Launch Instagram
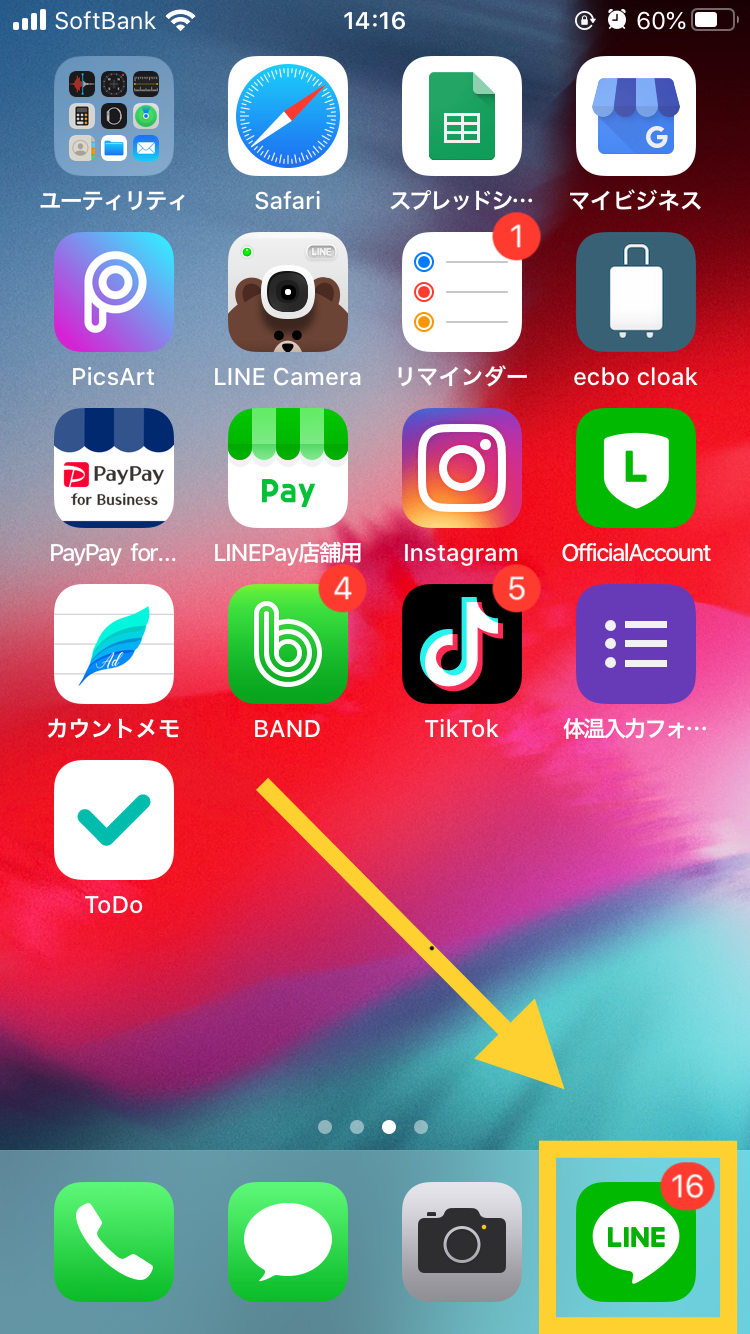The height and width of the screenshot is (1334, 750). 462,468
